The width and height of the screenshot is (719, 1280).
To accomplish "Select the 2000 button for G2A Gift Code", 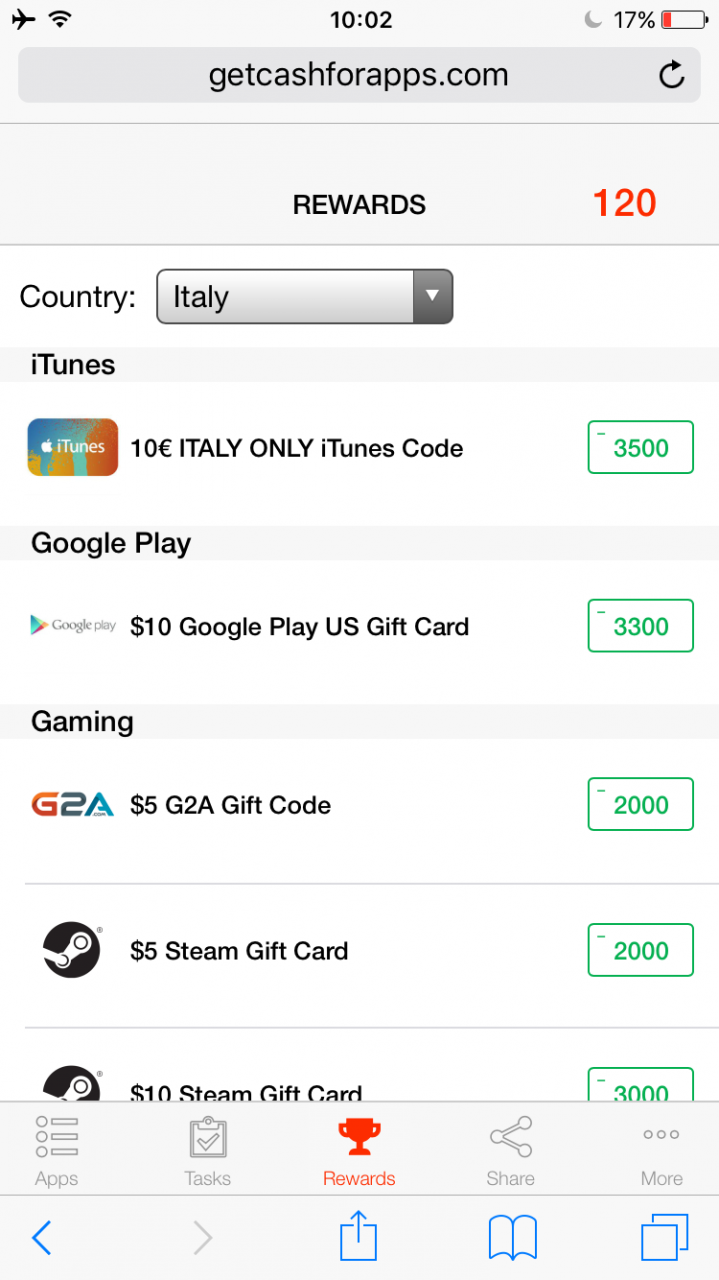I will pos(640,804).
